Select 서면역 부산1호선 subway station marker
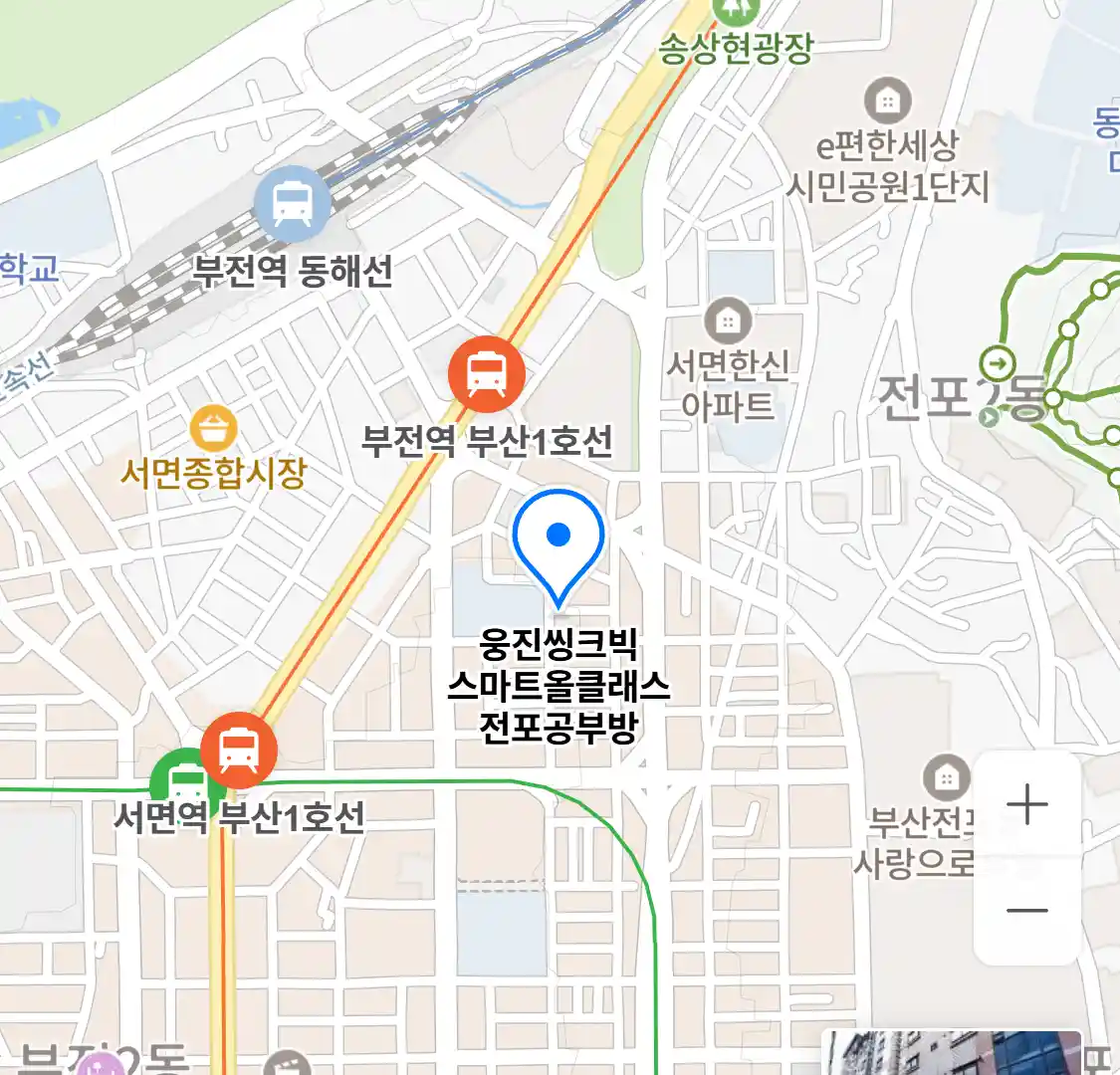The height and width of the screenshot is (1075, 1120). click(239, 750)
